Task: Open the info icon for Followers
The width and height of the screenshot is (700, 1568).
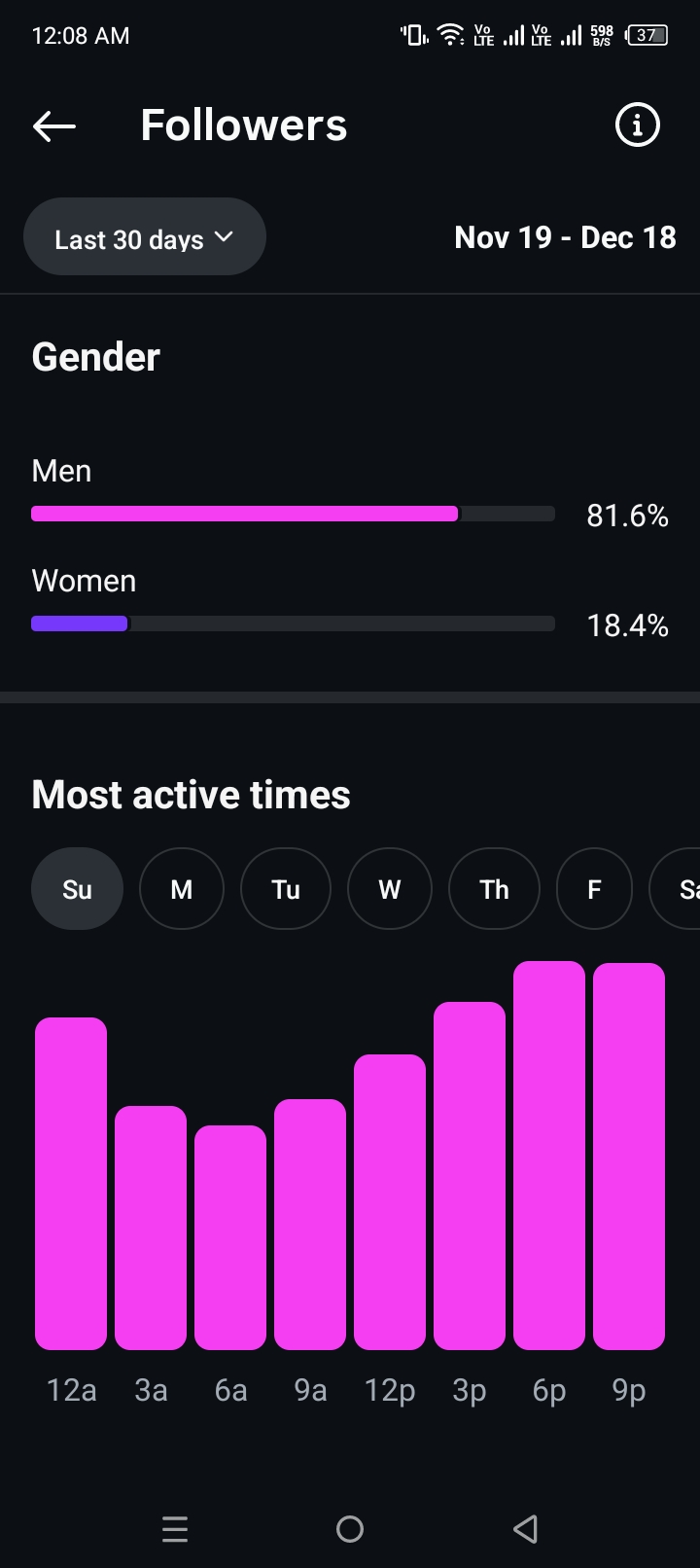Action: click(637, 125)
